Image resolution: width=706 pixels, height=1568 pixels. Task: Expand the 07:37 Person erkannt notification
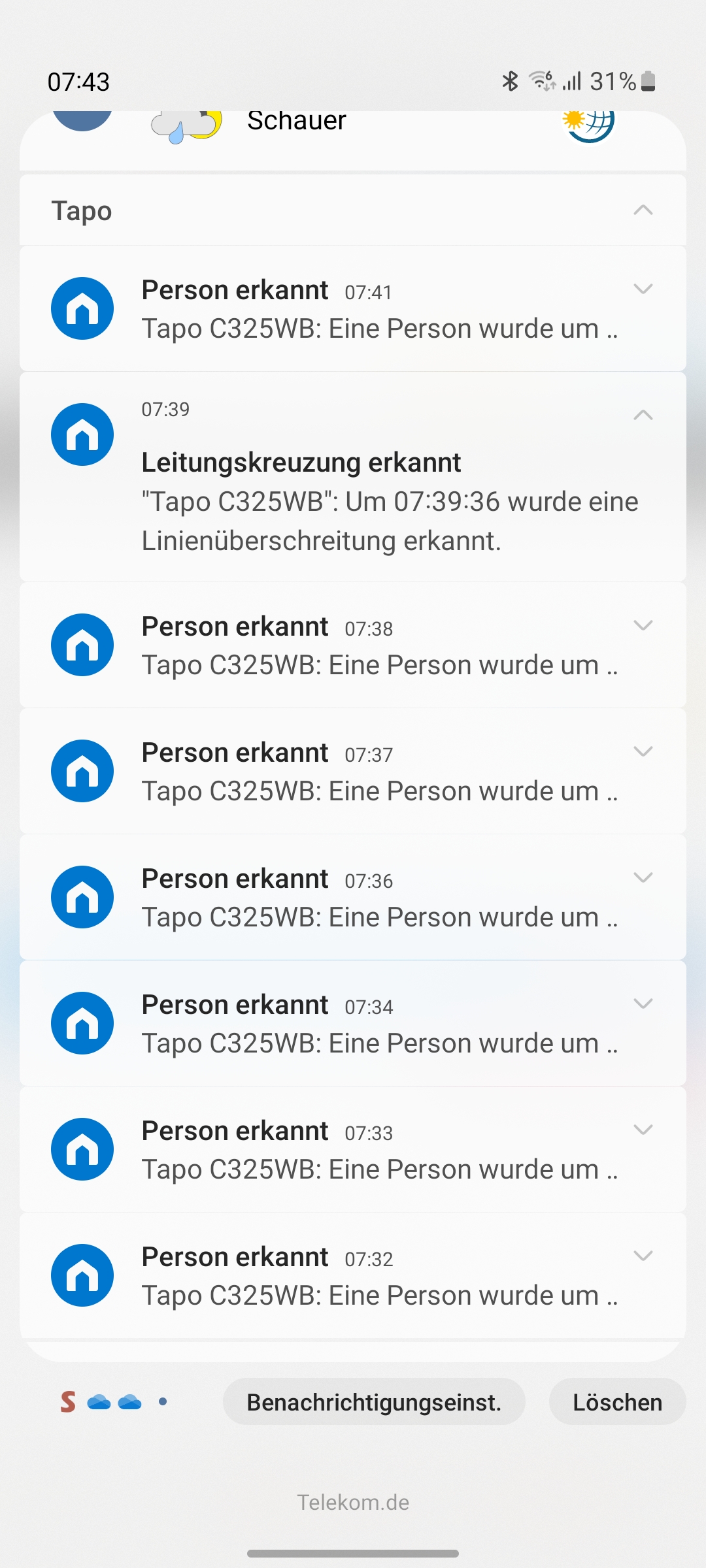click(x=643, y=752)
